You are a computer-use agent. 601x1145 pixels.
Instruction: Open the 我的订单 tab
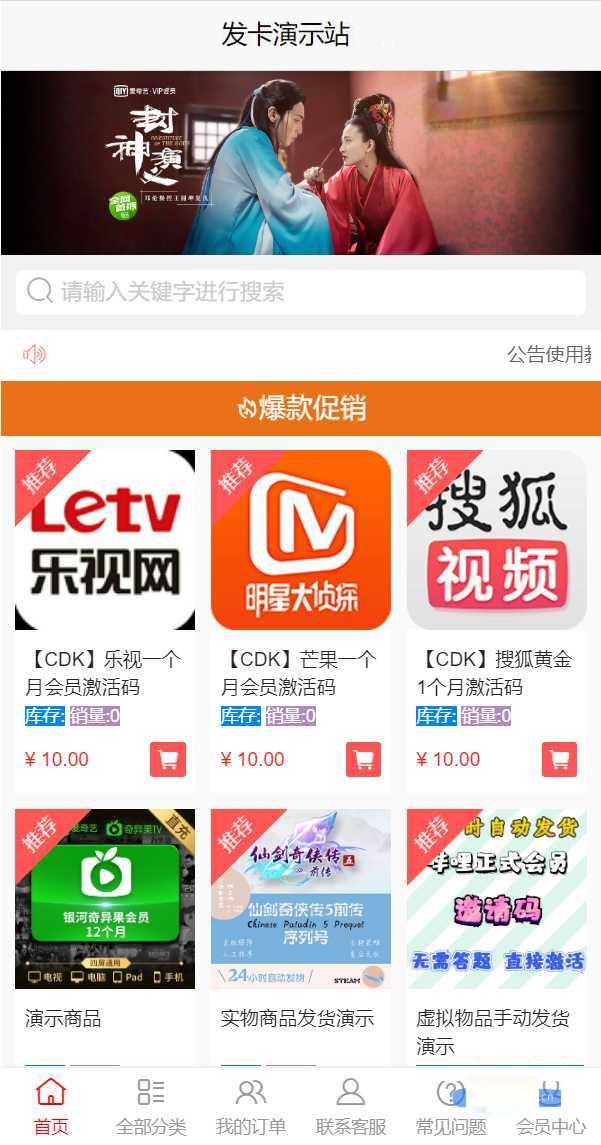pyautogui.click(x=251, y=1106)
